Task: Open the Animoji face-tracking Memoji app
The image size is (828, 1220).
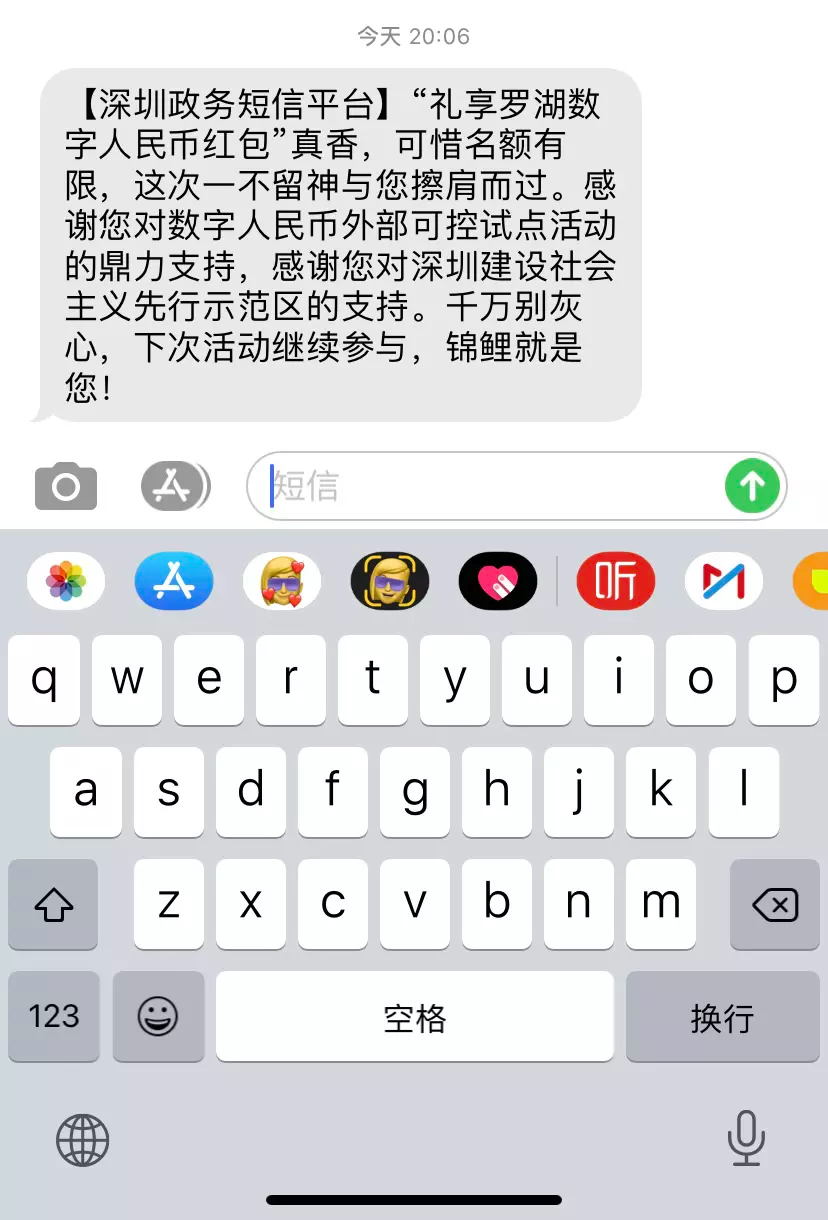Action: pos(390,581)
